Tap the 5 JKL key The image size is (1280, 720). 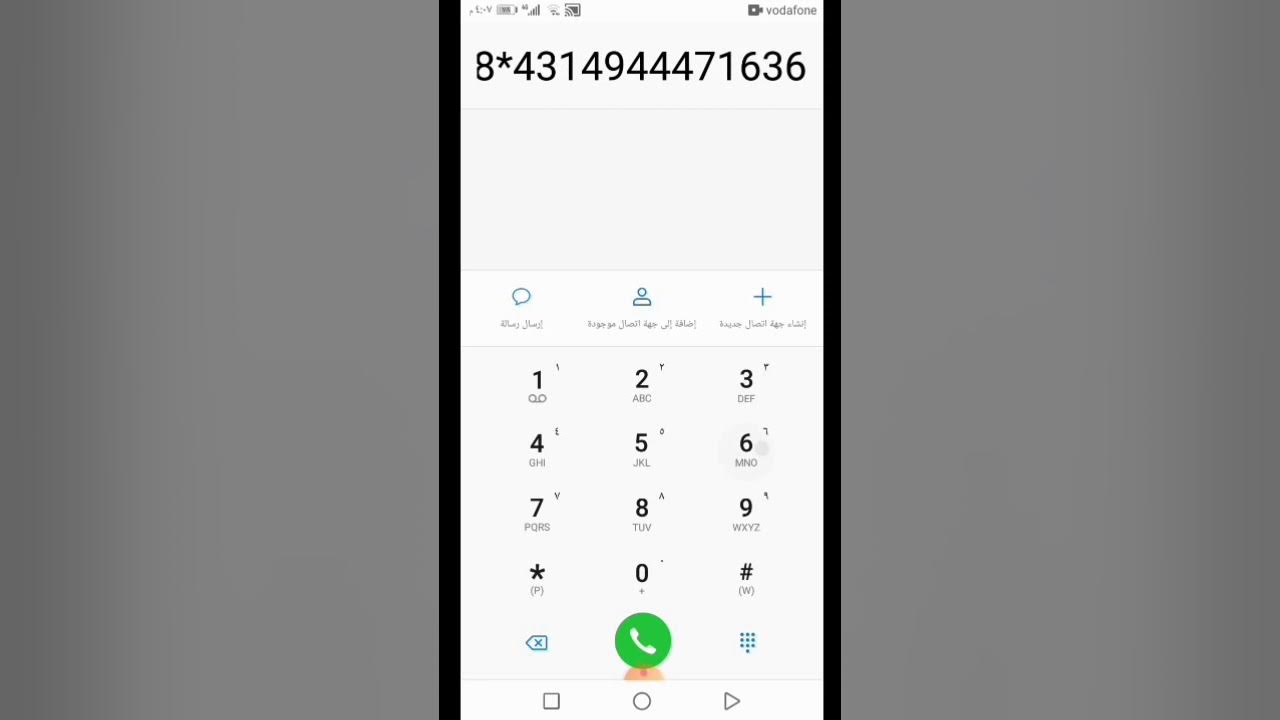coord(642,448)
